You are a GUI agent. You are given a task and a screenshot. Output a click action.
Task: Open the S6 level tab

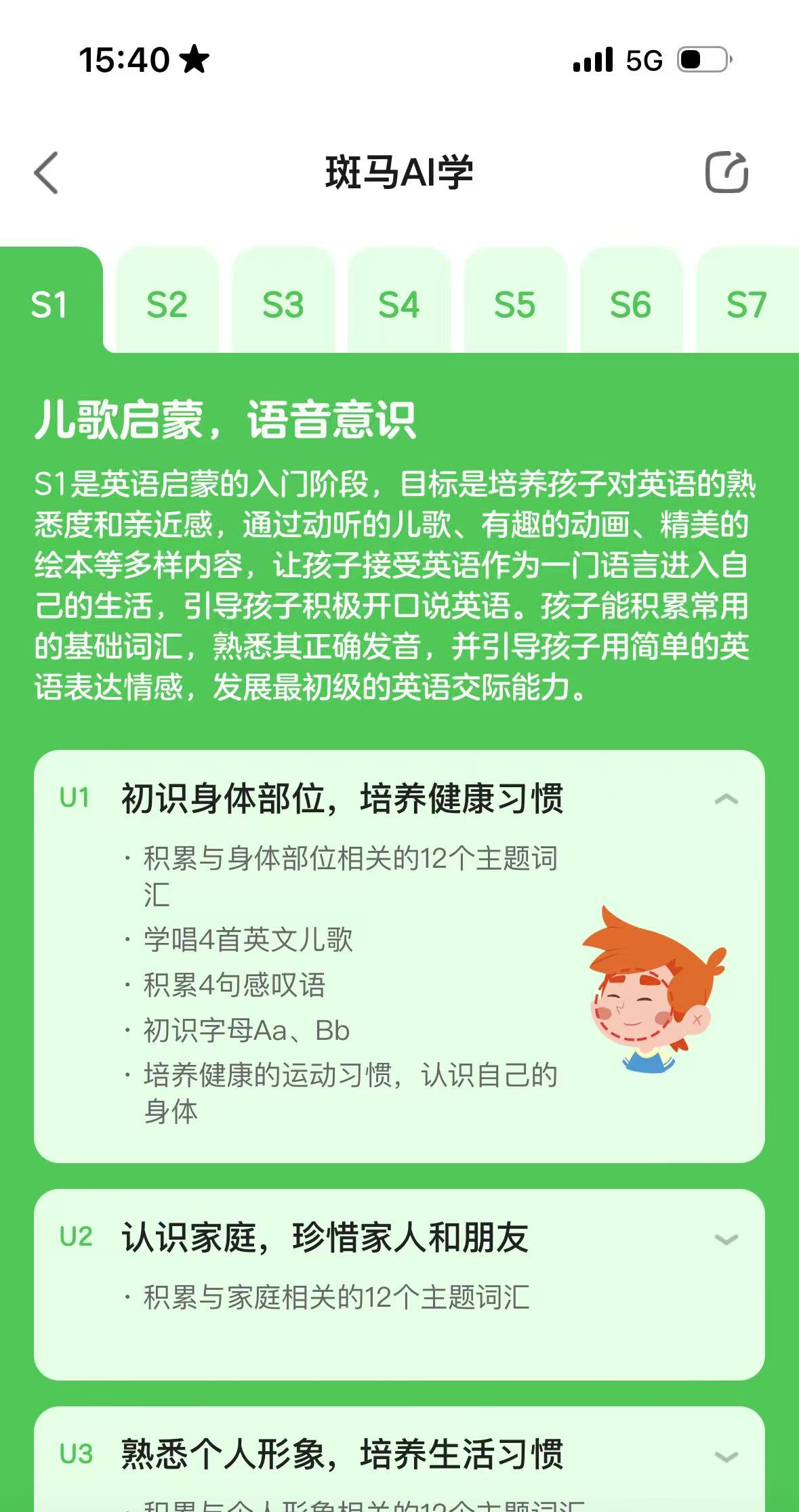coord(630,305)
